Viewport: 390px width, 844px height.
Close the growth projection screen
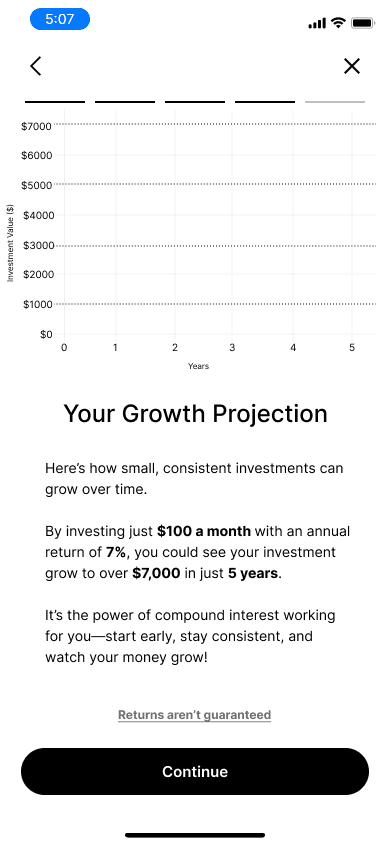[352, 66]
